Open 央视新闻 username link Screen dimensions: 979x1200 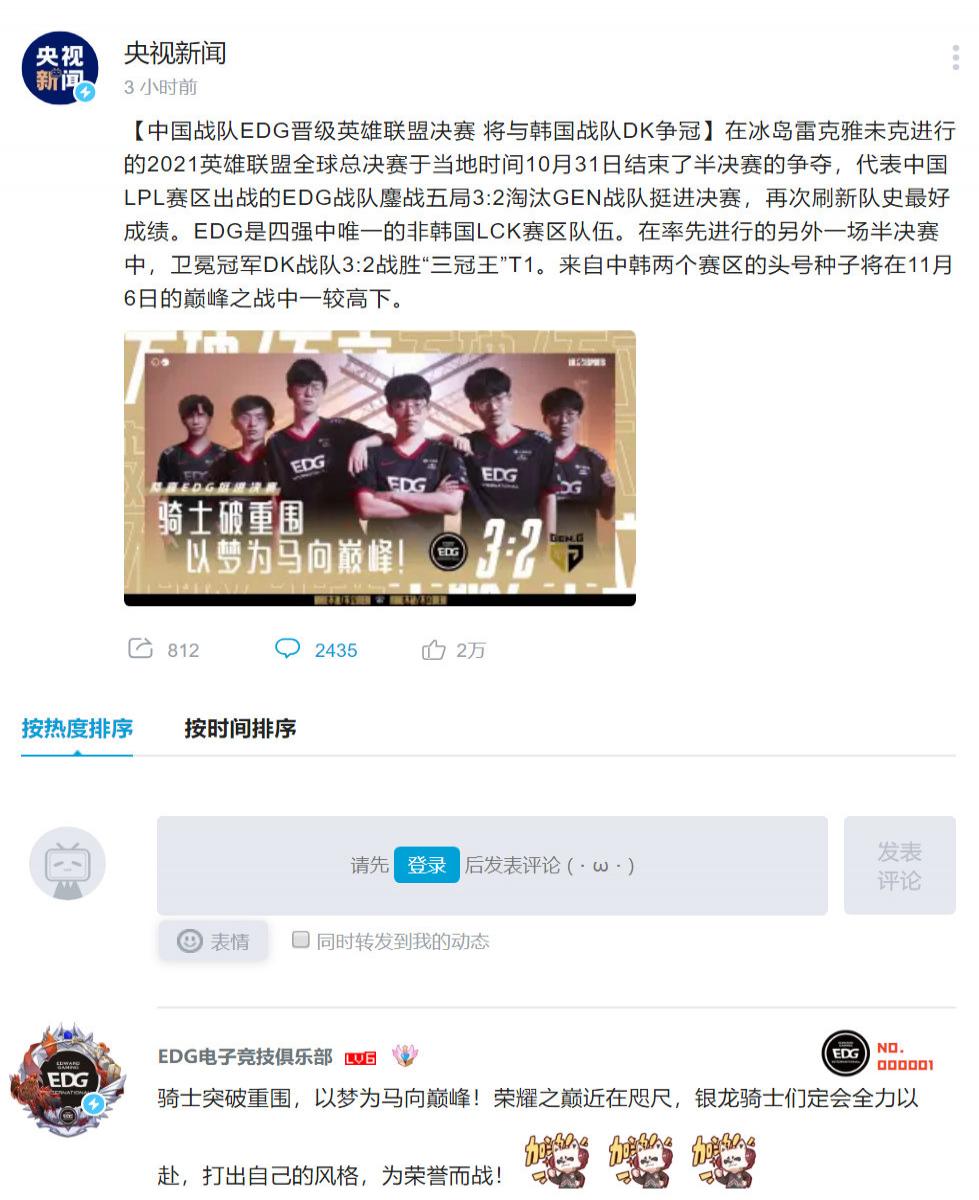(x=175, y=53)
